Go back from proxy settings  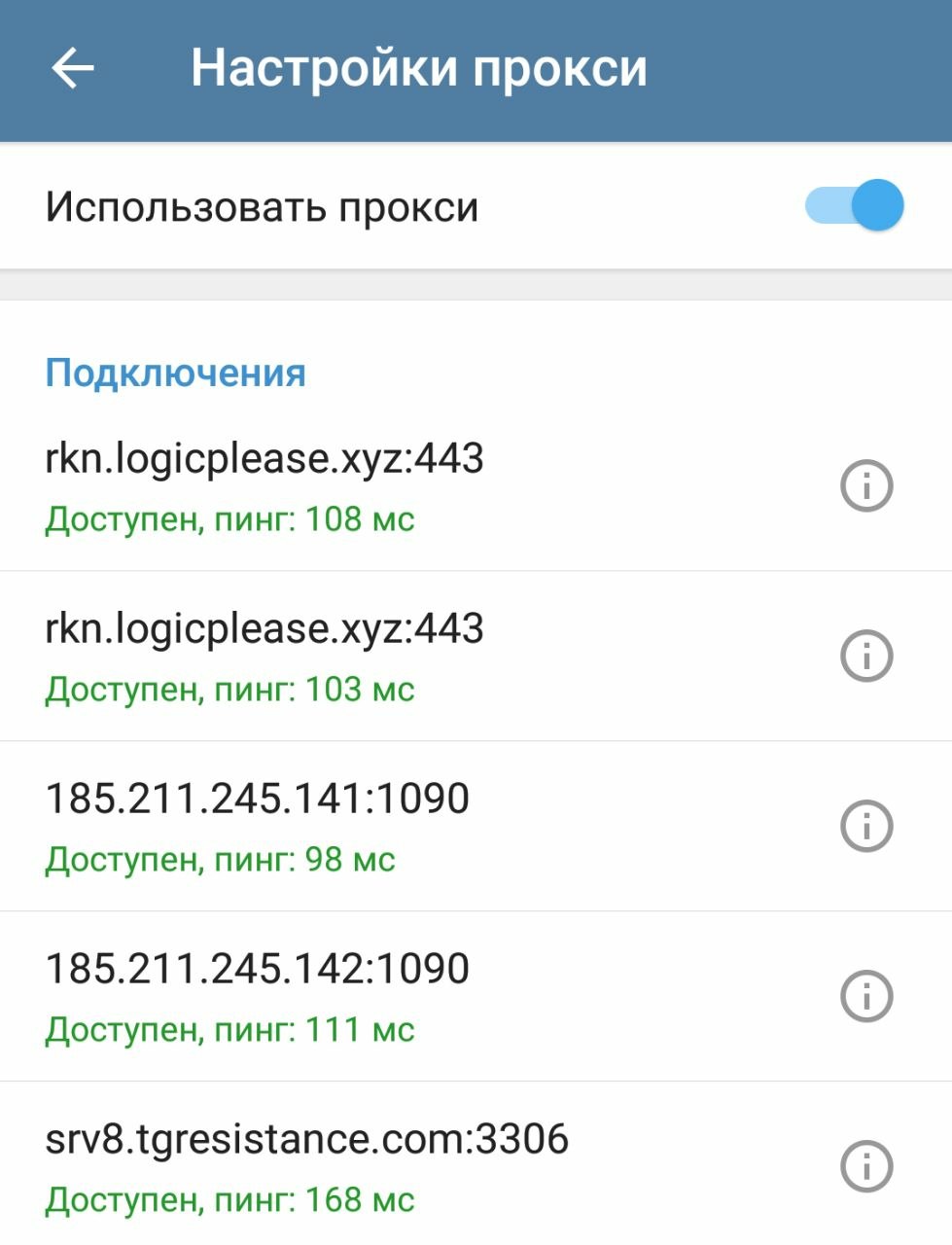(x=73, y=69)
